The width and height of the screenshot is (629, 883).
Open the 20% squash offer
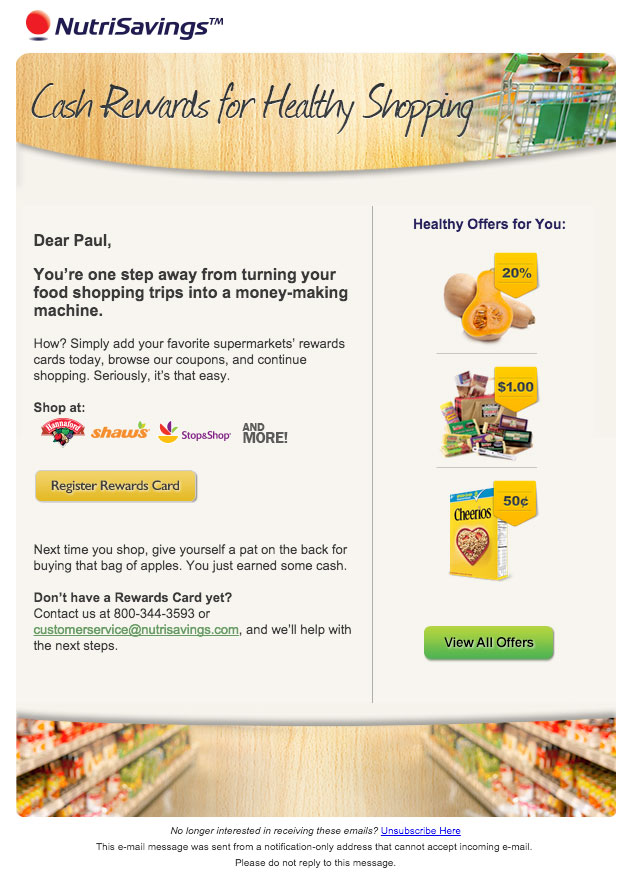tap(489, 297)
